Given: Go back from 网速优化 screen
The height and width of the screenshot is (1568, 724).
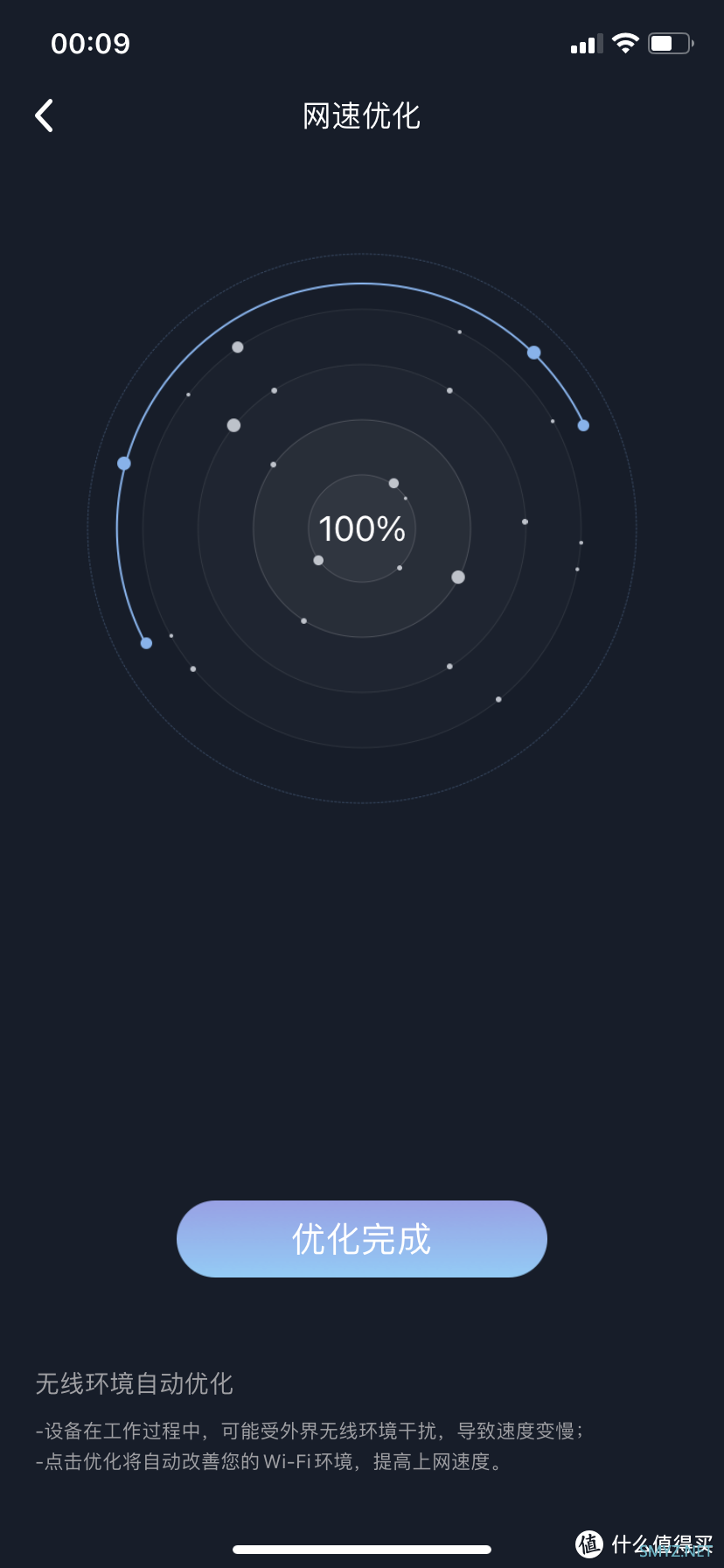Looking at the screenshot, I should coord(45,115).
